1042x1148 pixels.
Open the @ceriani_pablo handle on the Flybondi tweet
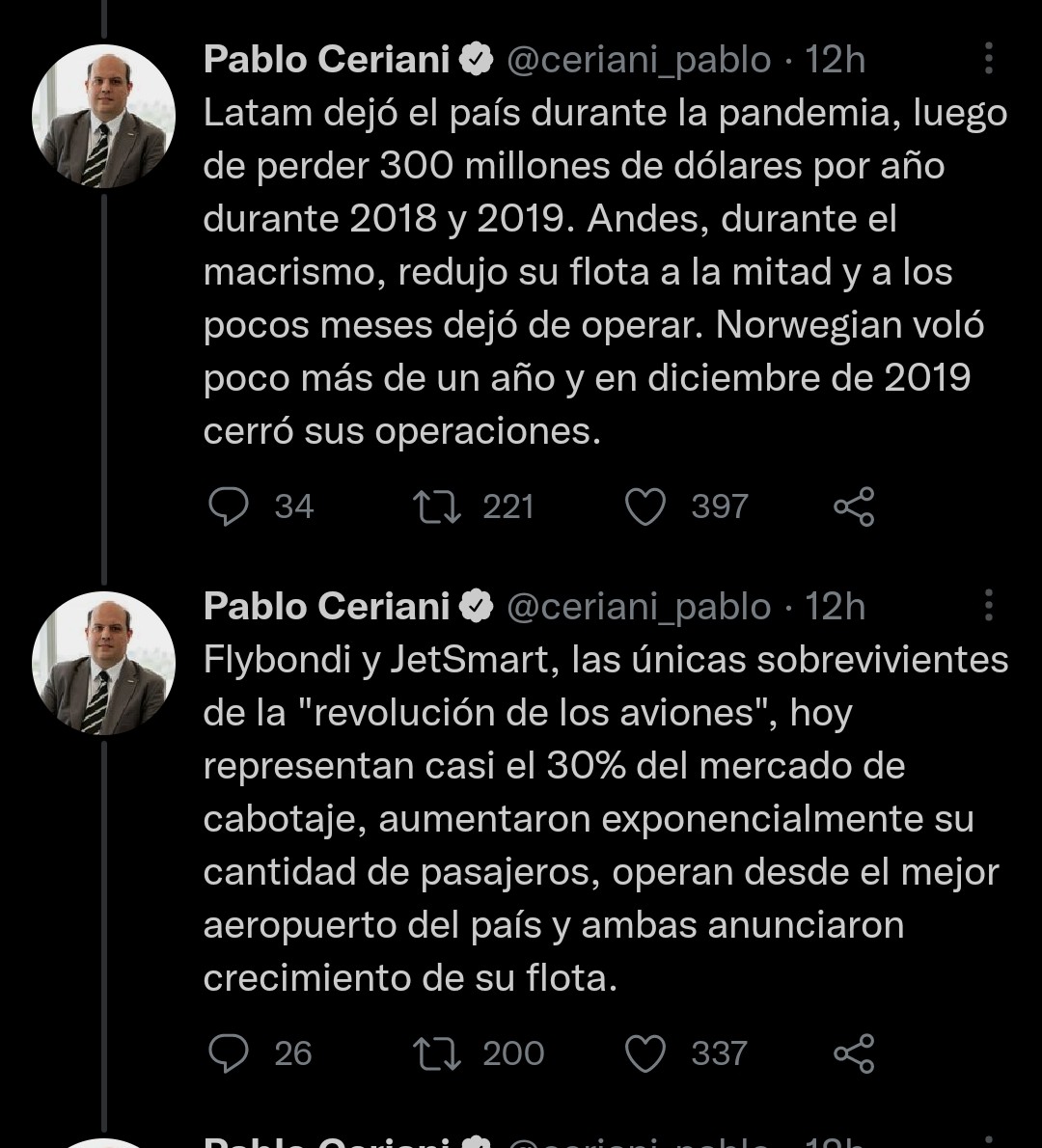click(639, 607)
